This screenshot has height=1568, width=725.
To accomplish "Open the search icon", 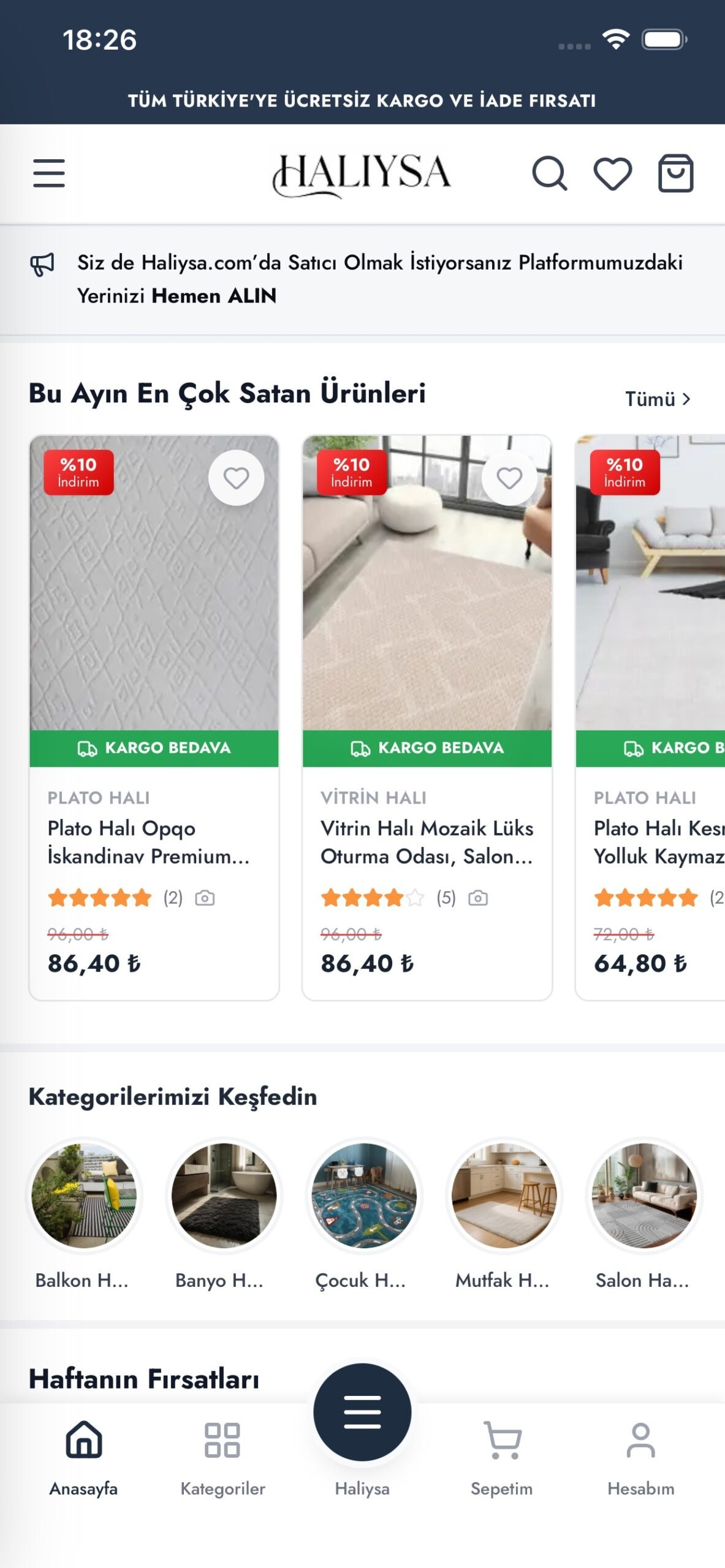I will pyautogui.click(x=549, y=173).
